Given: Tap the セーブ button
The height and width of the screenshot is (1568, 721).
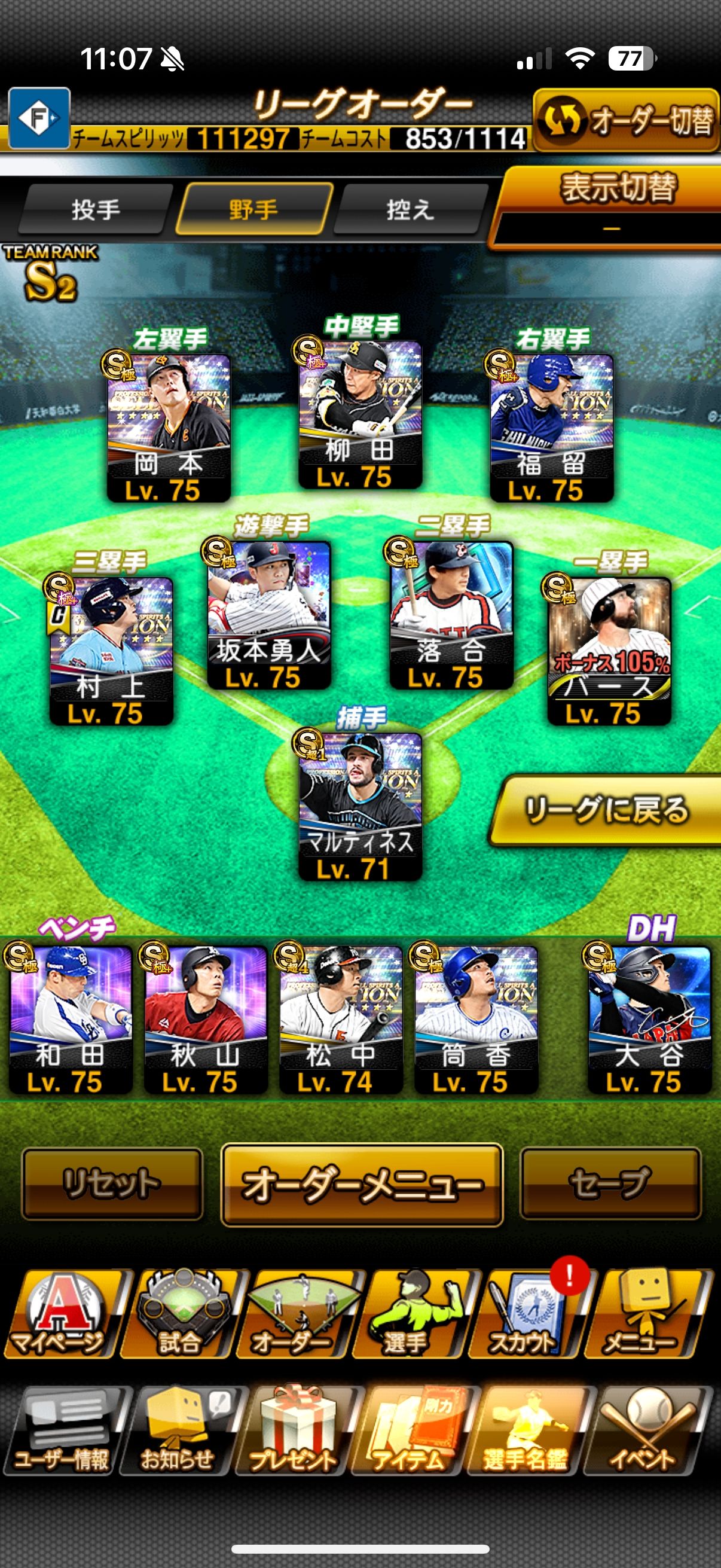Looking at the screenshot, I should coord(610,1184).
